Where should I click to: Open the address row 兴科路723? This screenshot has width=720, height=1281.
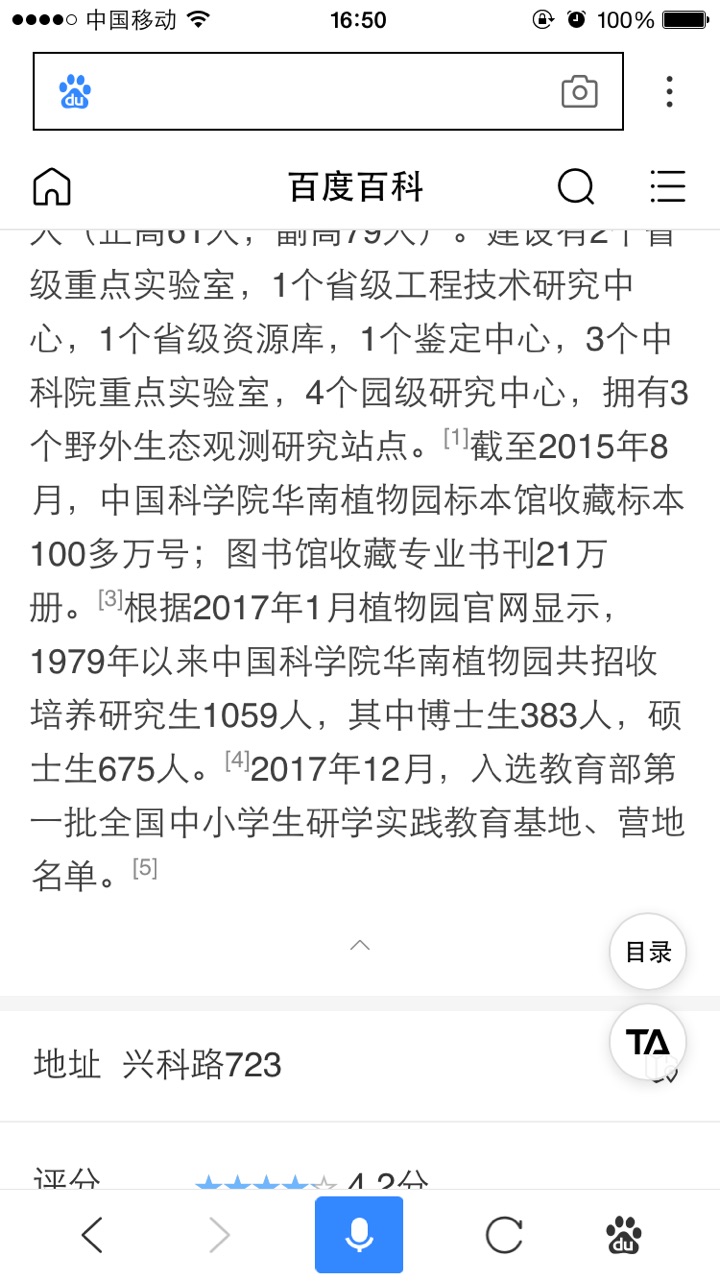click(x=300, y=1065)
